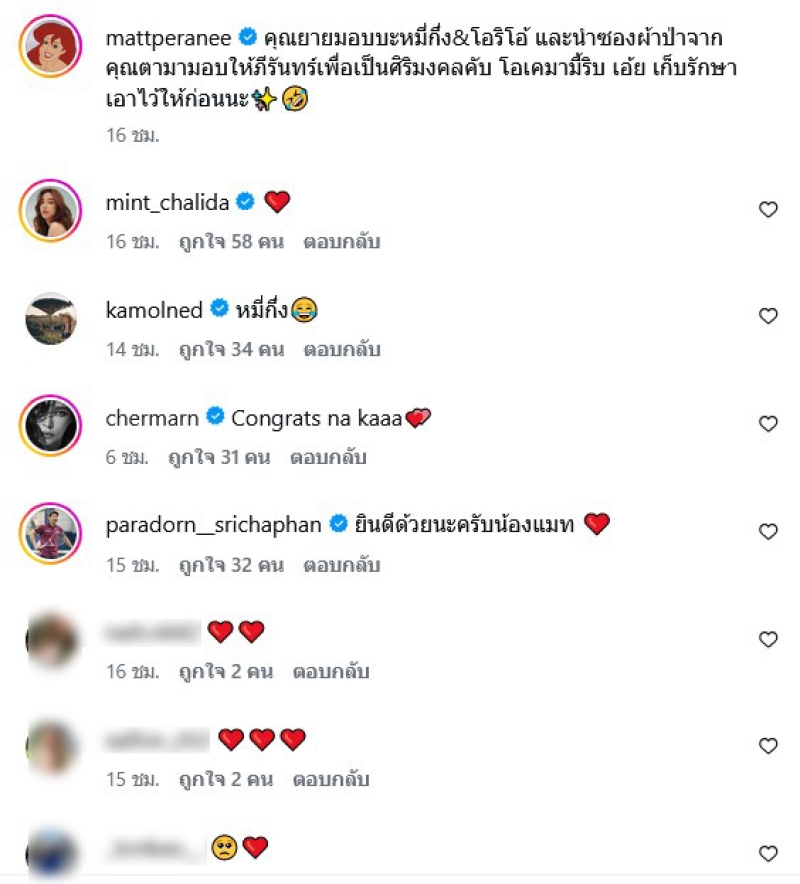This screenshot has width=800, height=884.
Task: Like the comment by paradorn__srichaphan
Action: pyautogui.click(x=768, y=531)
